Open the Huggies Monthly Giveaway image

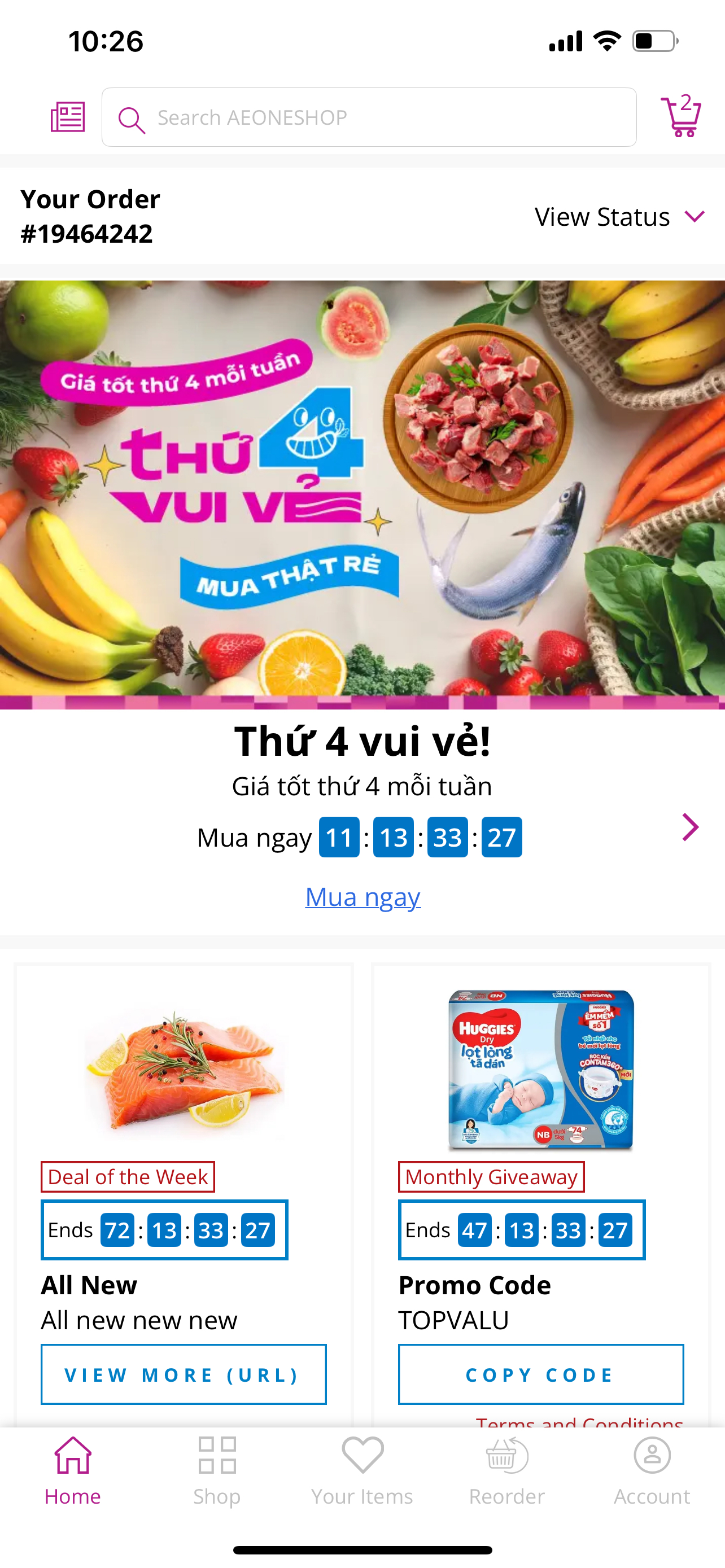pos(540,1070)
